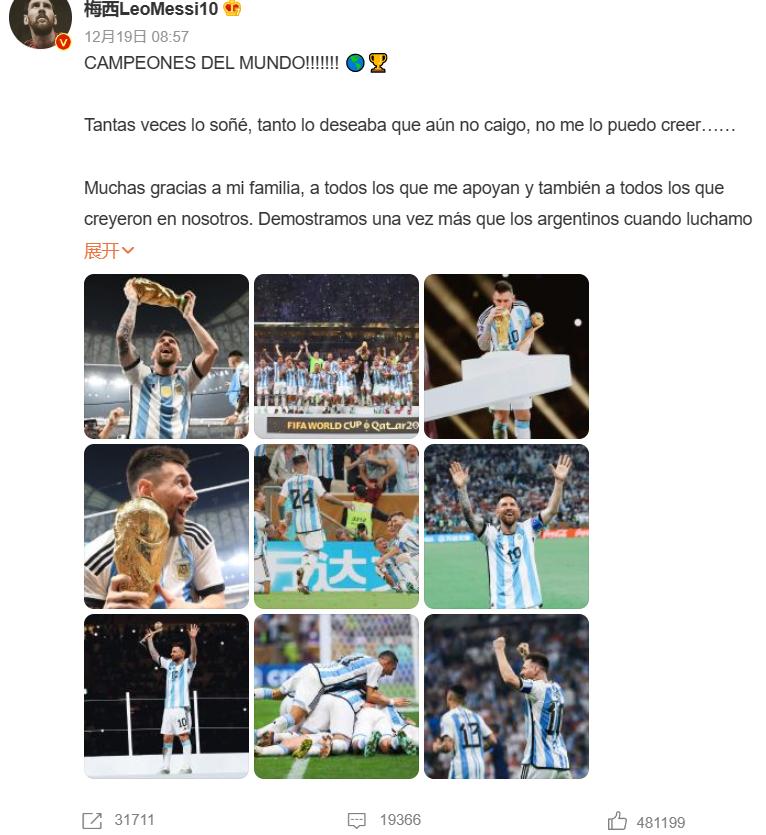Open the team celebration photo with the FIFA World Cup banner
This screenshot has width=766, height=835.
pyautogui.click(x=336, y=356)
